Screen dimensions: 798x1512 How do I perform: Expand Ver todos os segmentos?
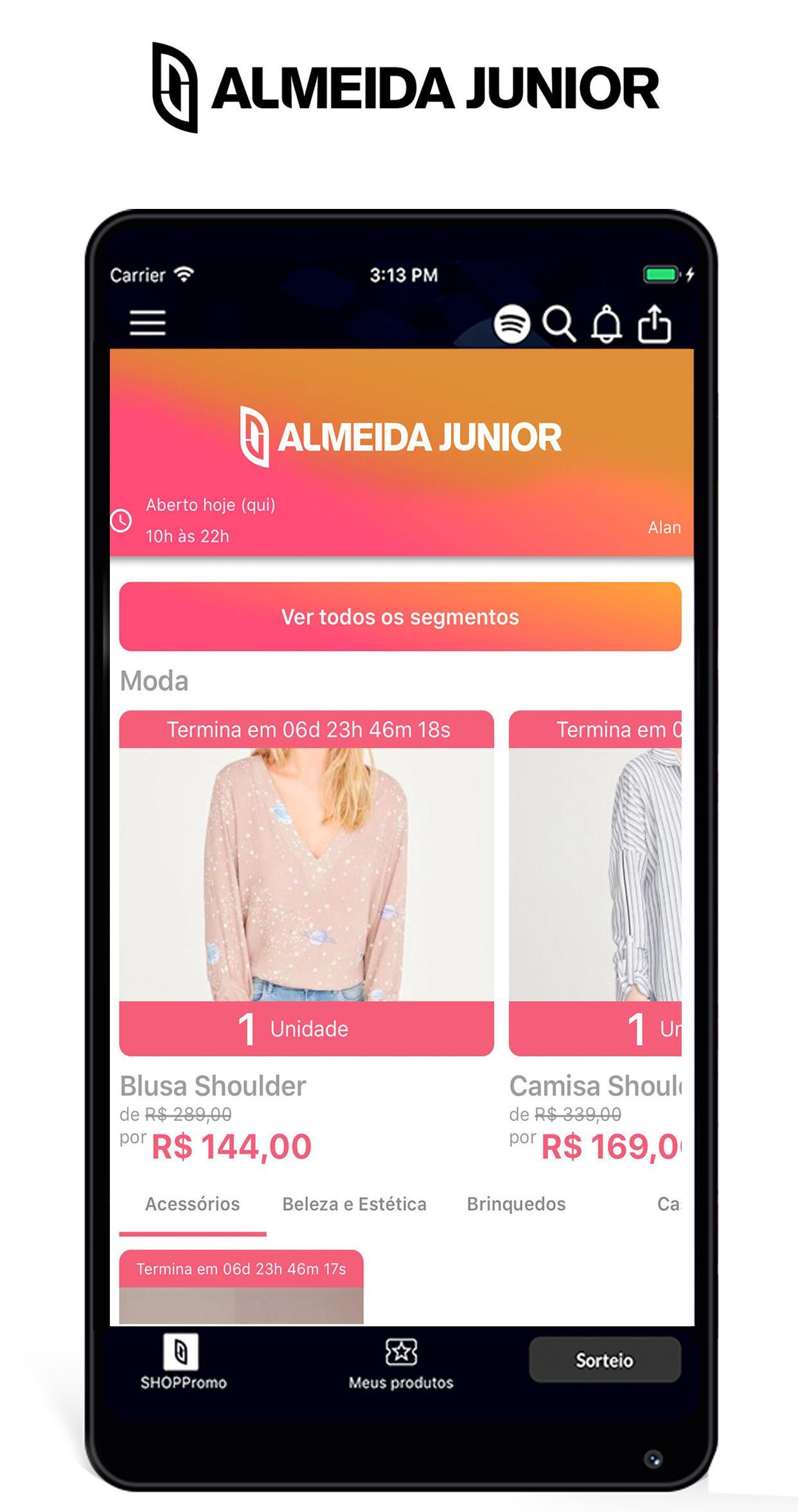pos(399,616)
